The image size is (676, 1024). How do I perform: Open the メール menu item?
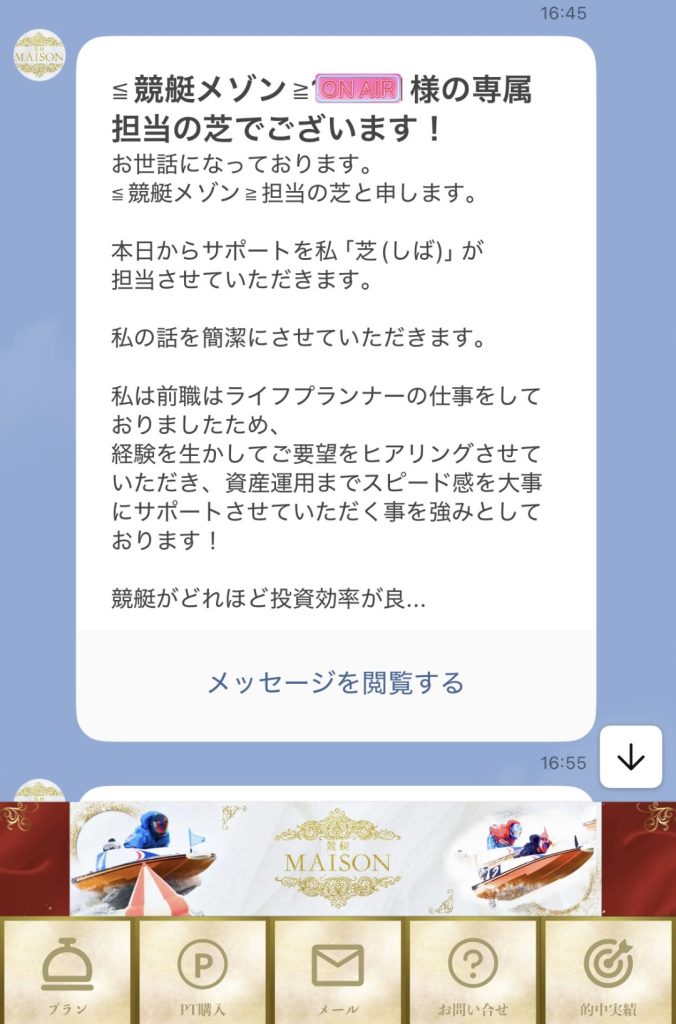pos(337,972)
